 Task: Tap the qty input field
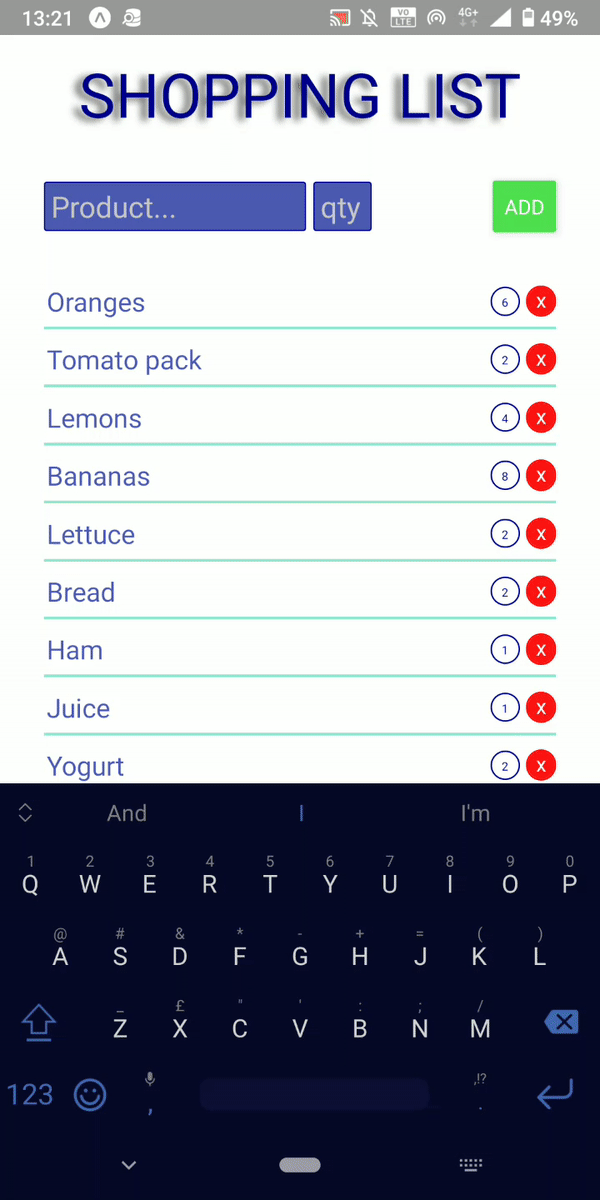pyautogui.click(x=342, y=207)
